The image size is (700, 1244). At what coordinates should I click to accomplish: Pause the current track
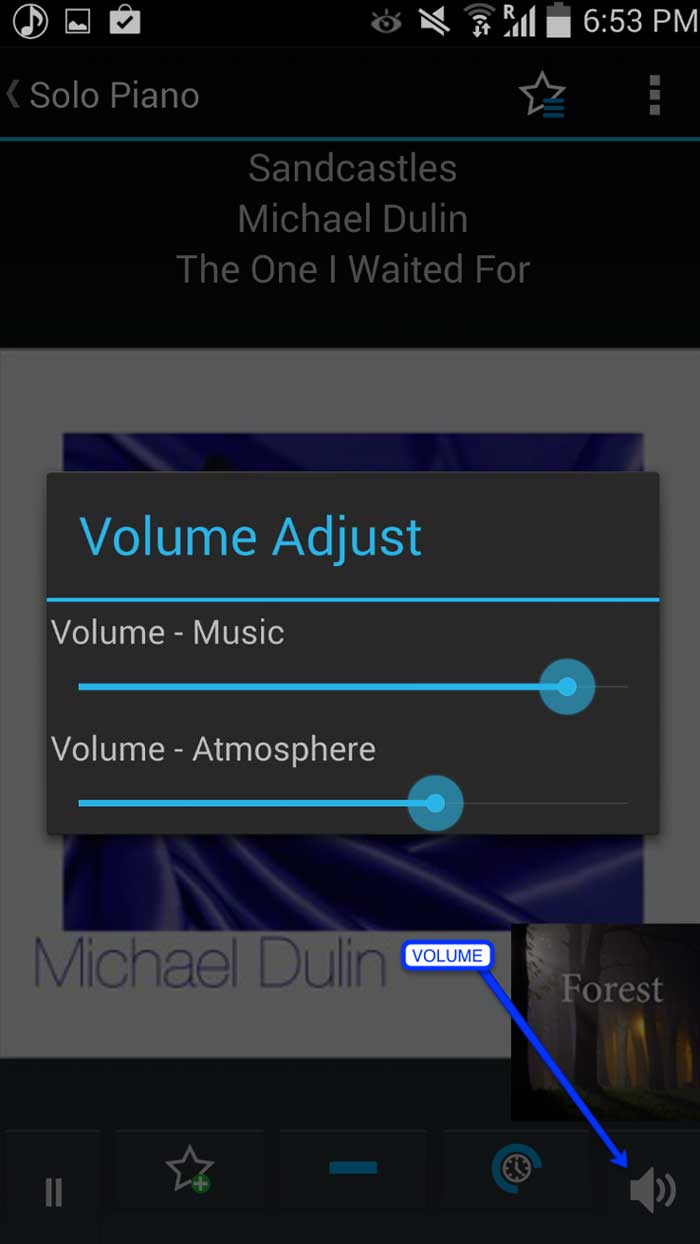point(53,1191)
